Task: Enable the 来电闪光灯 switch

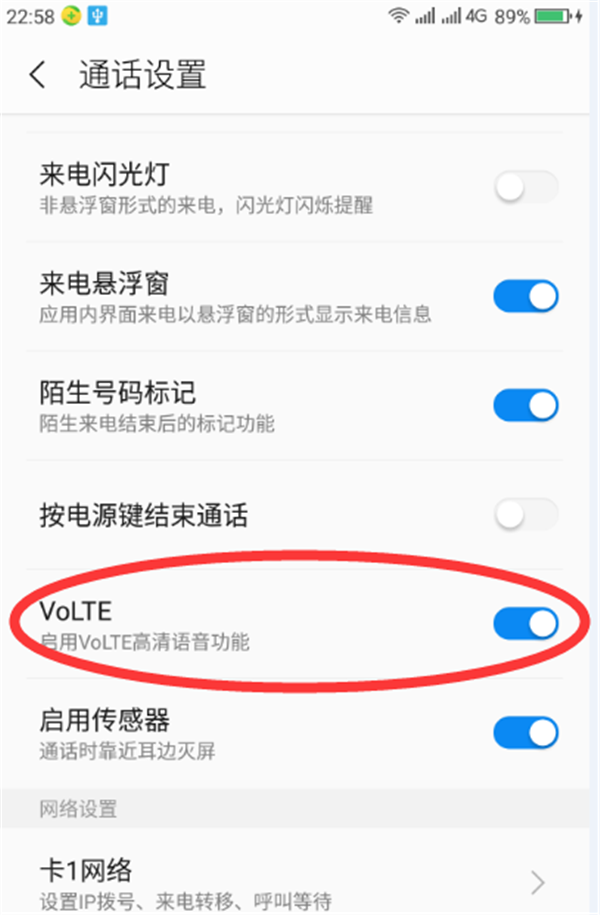Action: 526,187
